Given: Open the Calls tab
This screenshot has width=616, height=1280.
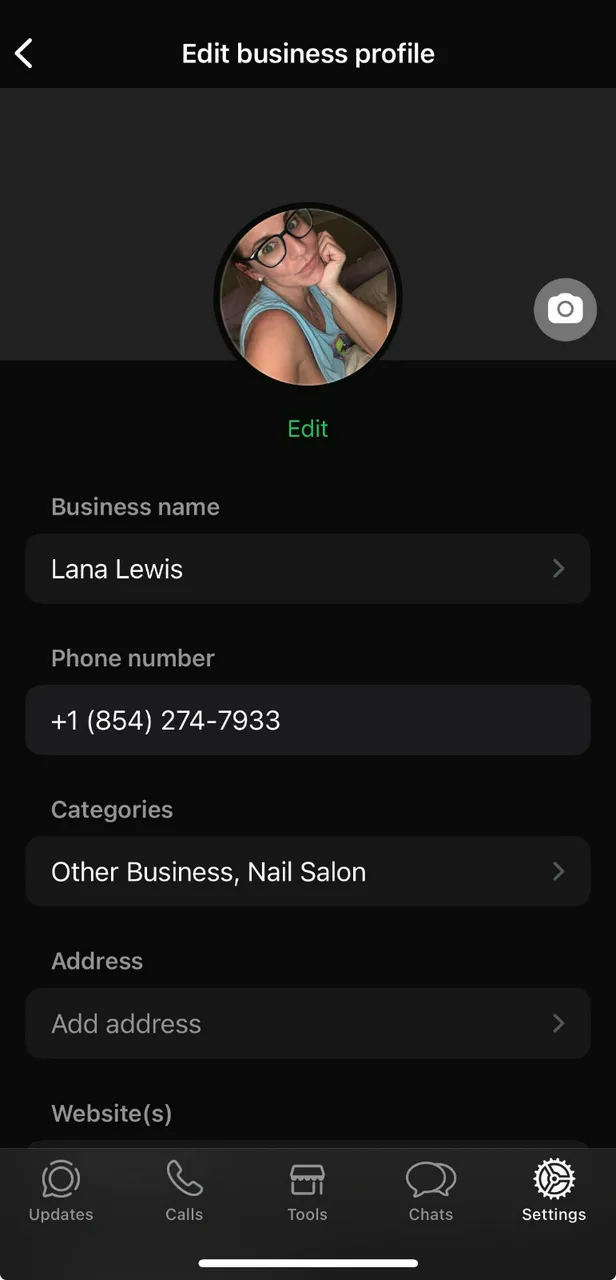Looking at the screenshot, I should (184, 1192).
